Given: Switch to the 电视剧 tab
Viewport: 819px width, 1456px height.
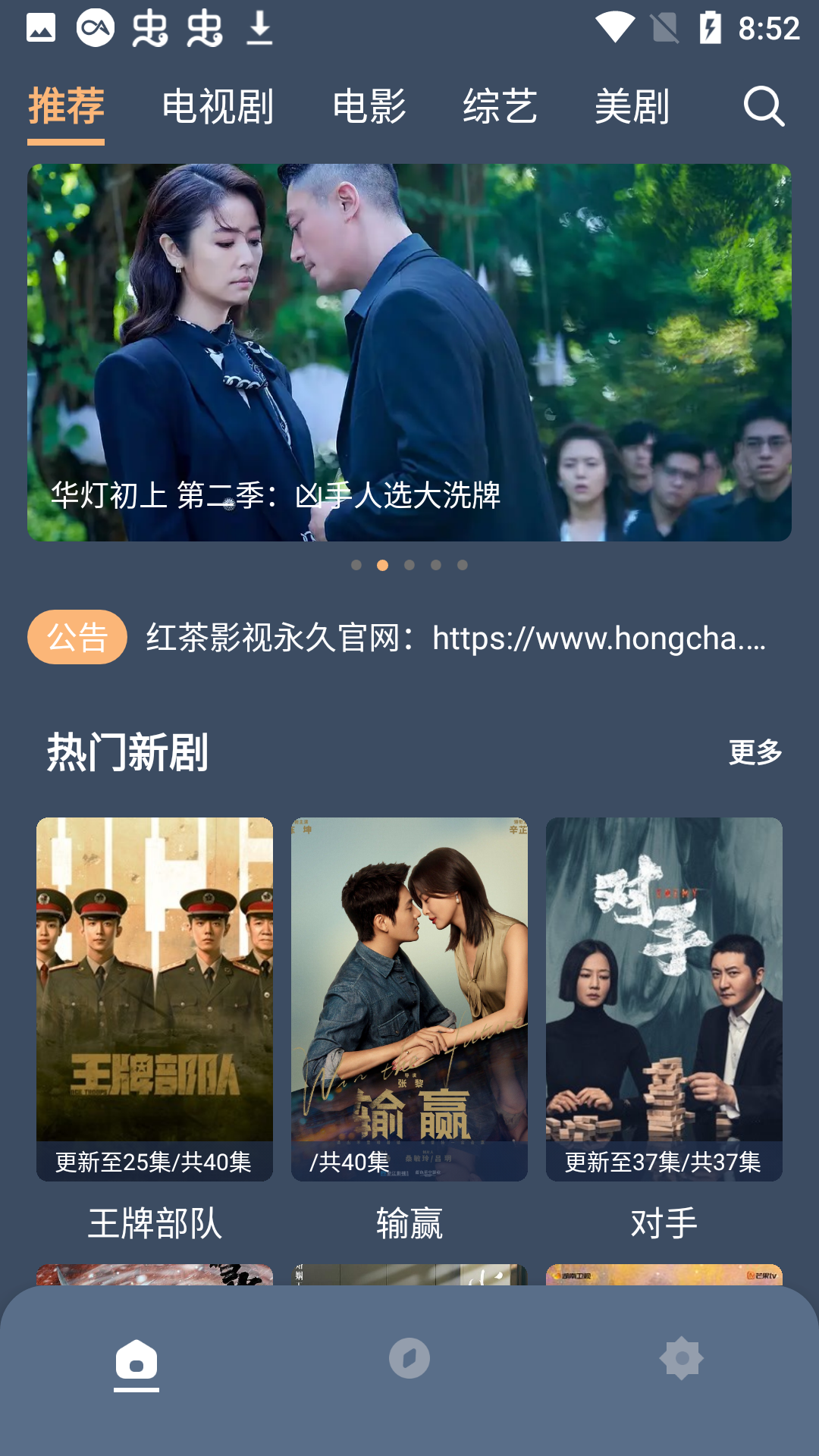Looking at the screenshot, I should coord(219,107).
